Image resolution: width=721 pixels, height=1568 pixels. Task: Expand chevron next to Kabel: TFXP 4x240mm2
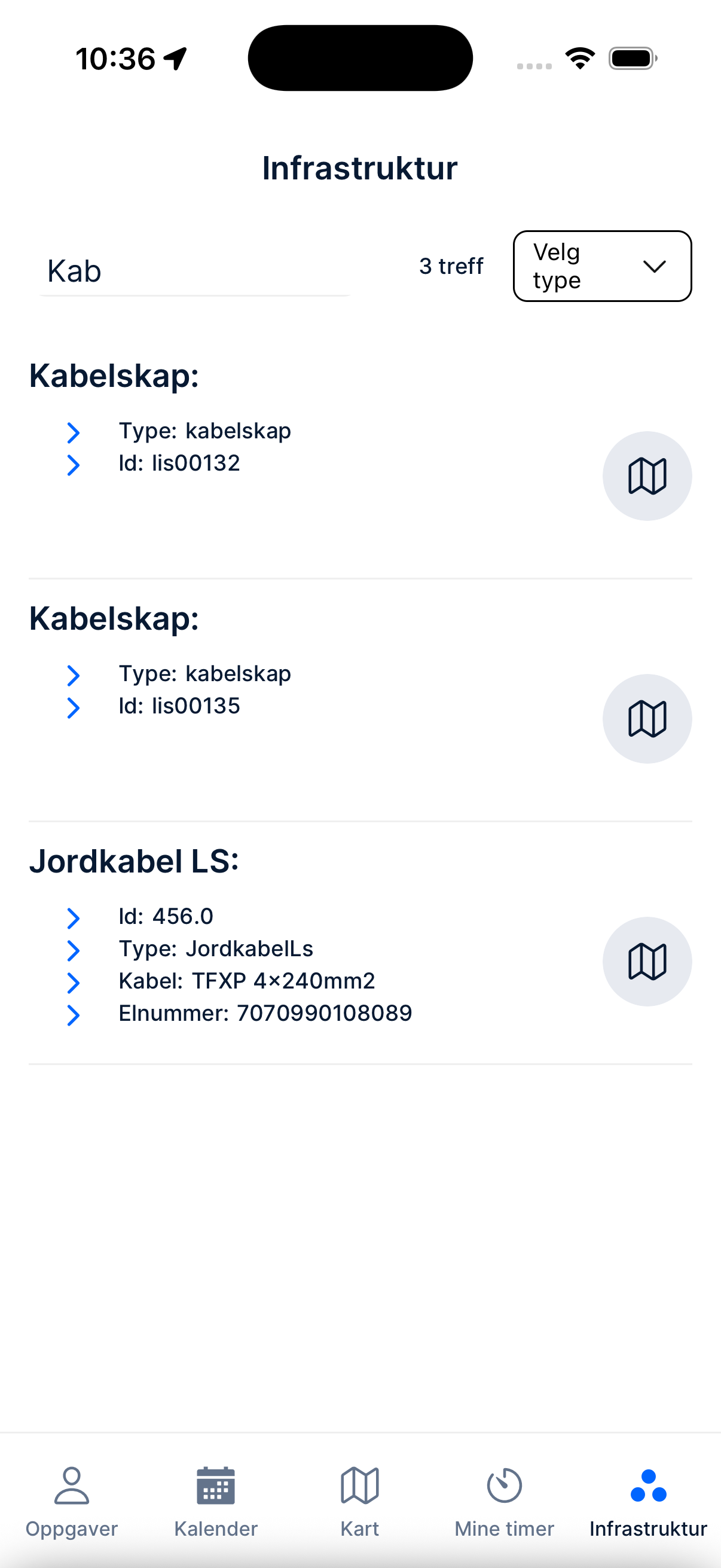pyautogui.click(x=74, y=983)
